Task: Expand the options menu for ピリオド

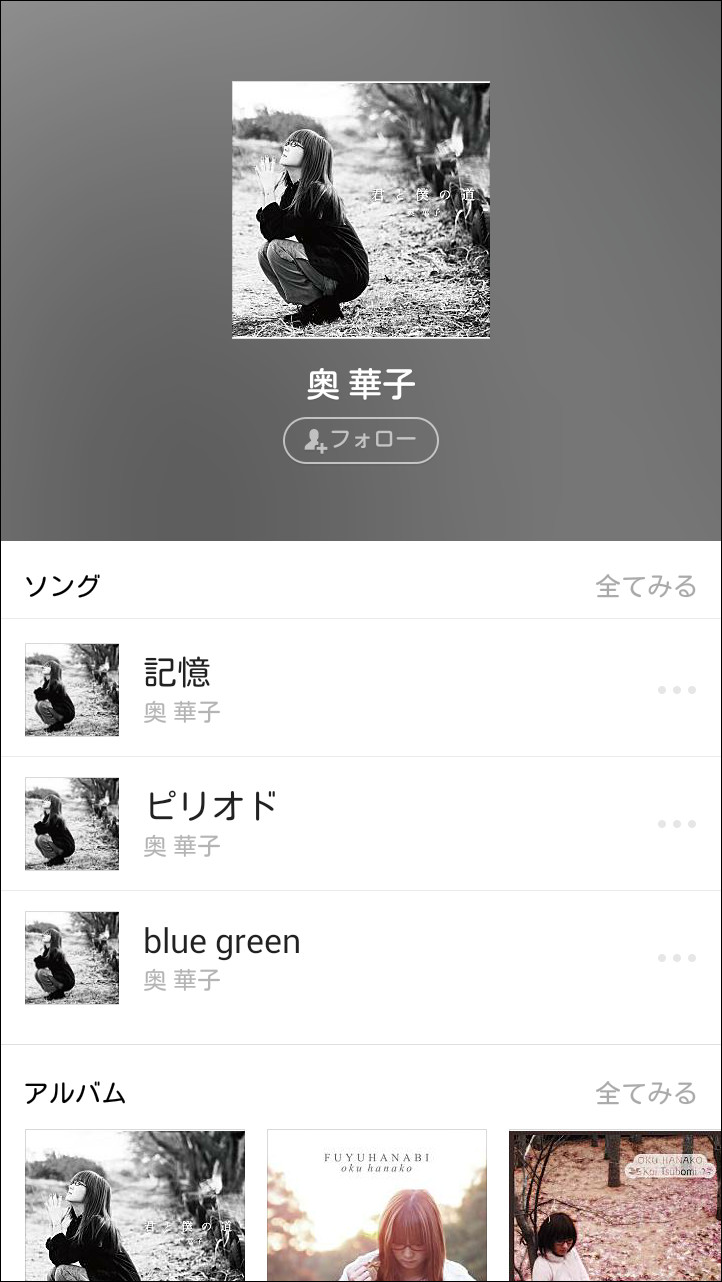Action: click(677, 823)
